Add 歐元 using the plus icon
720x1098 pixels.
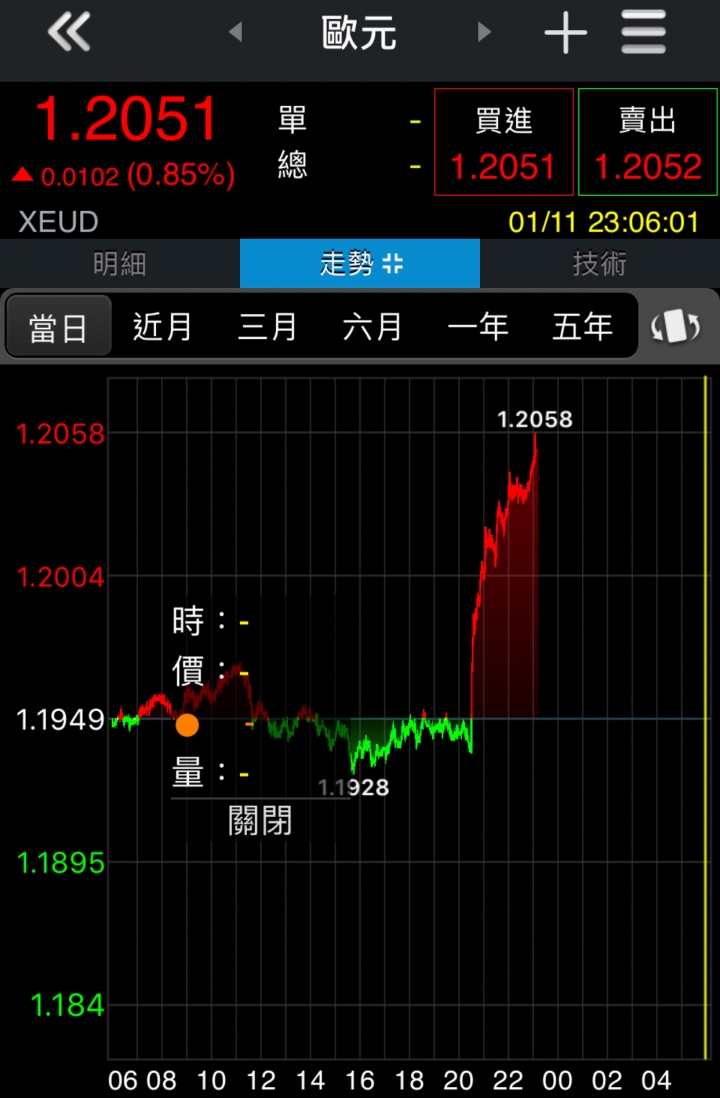[x=565, y=34]
